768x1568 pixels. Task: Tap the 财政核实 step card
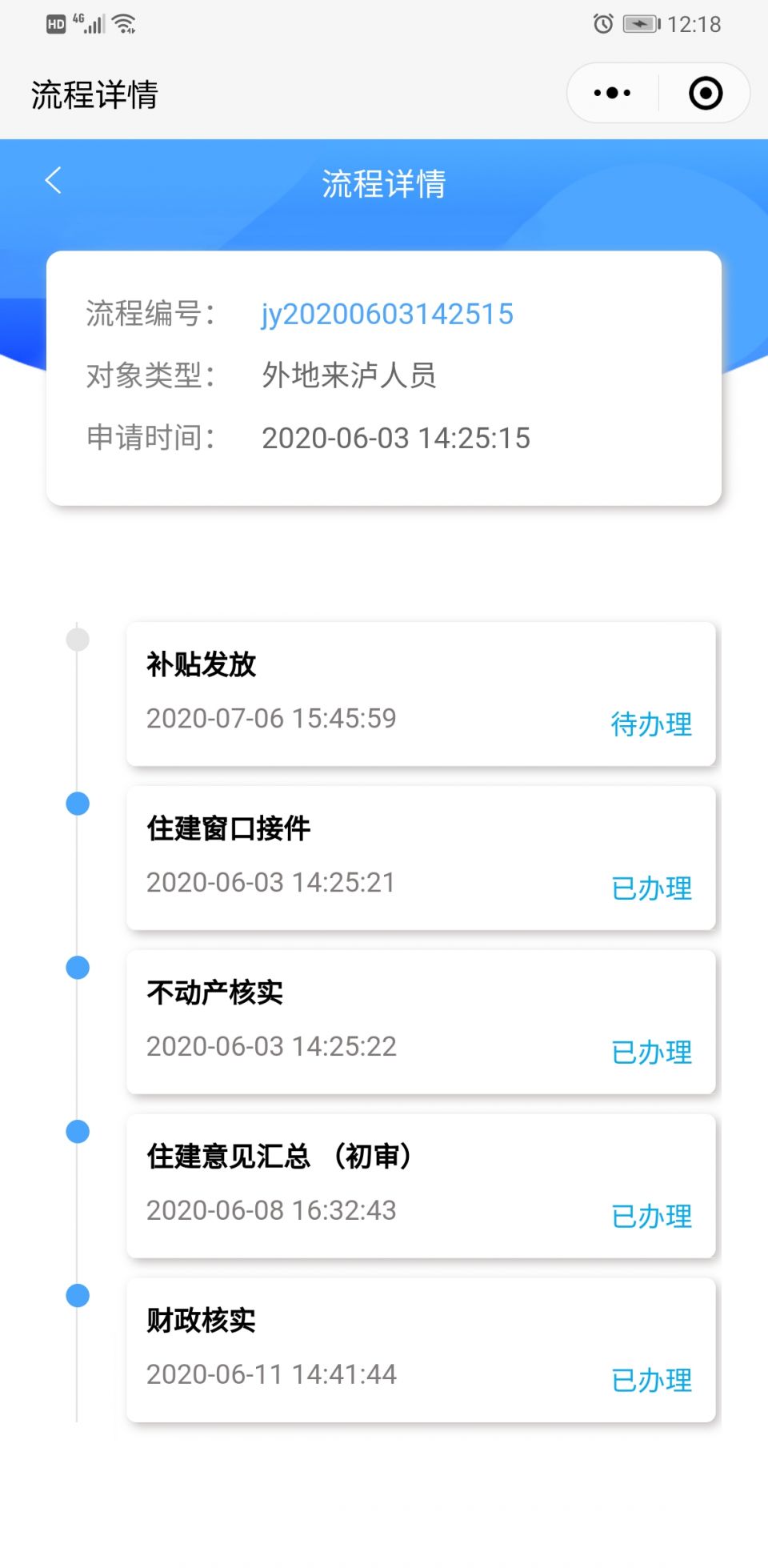(421, 1350)
